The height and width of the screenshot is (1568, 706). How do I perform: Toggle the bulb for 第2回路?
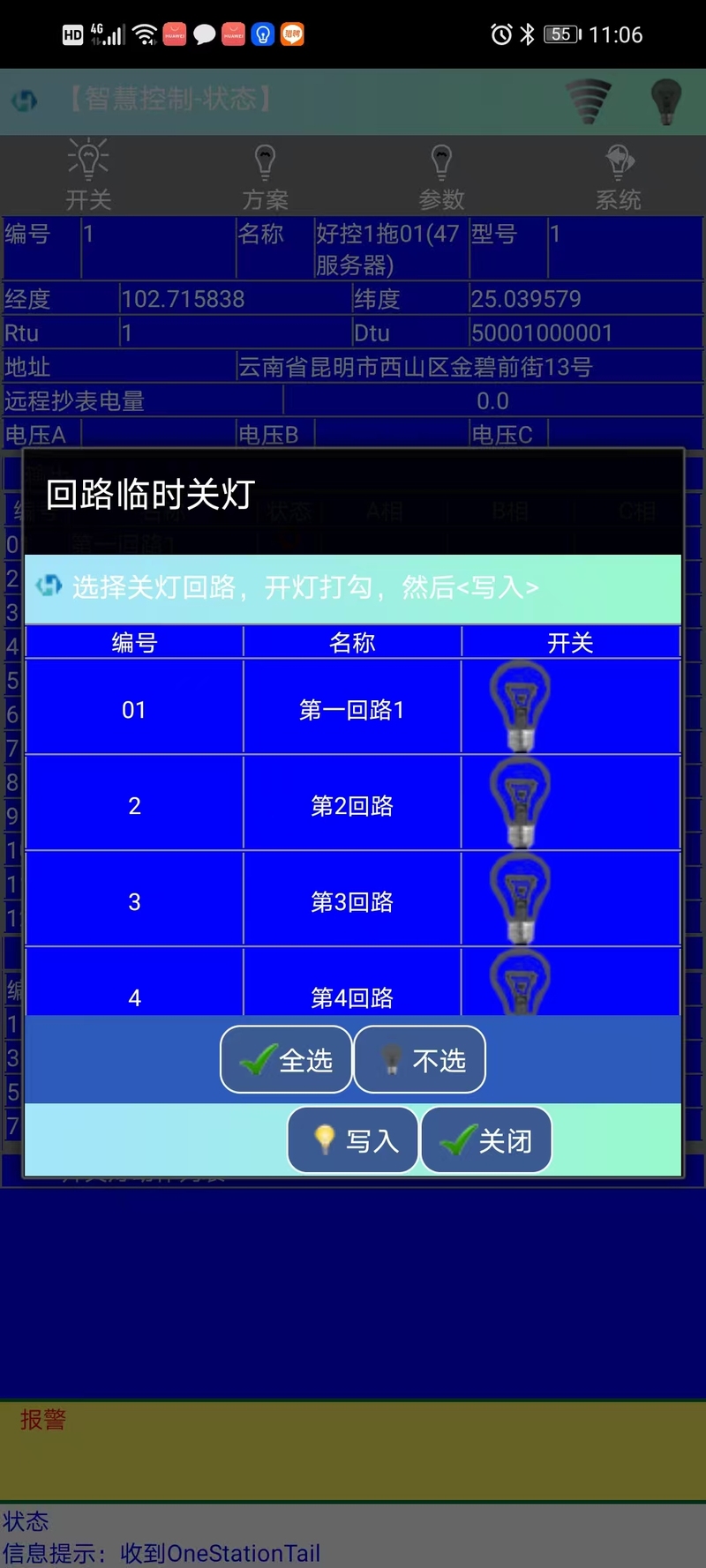521,803
